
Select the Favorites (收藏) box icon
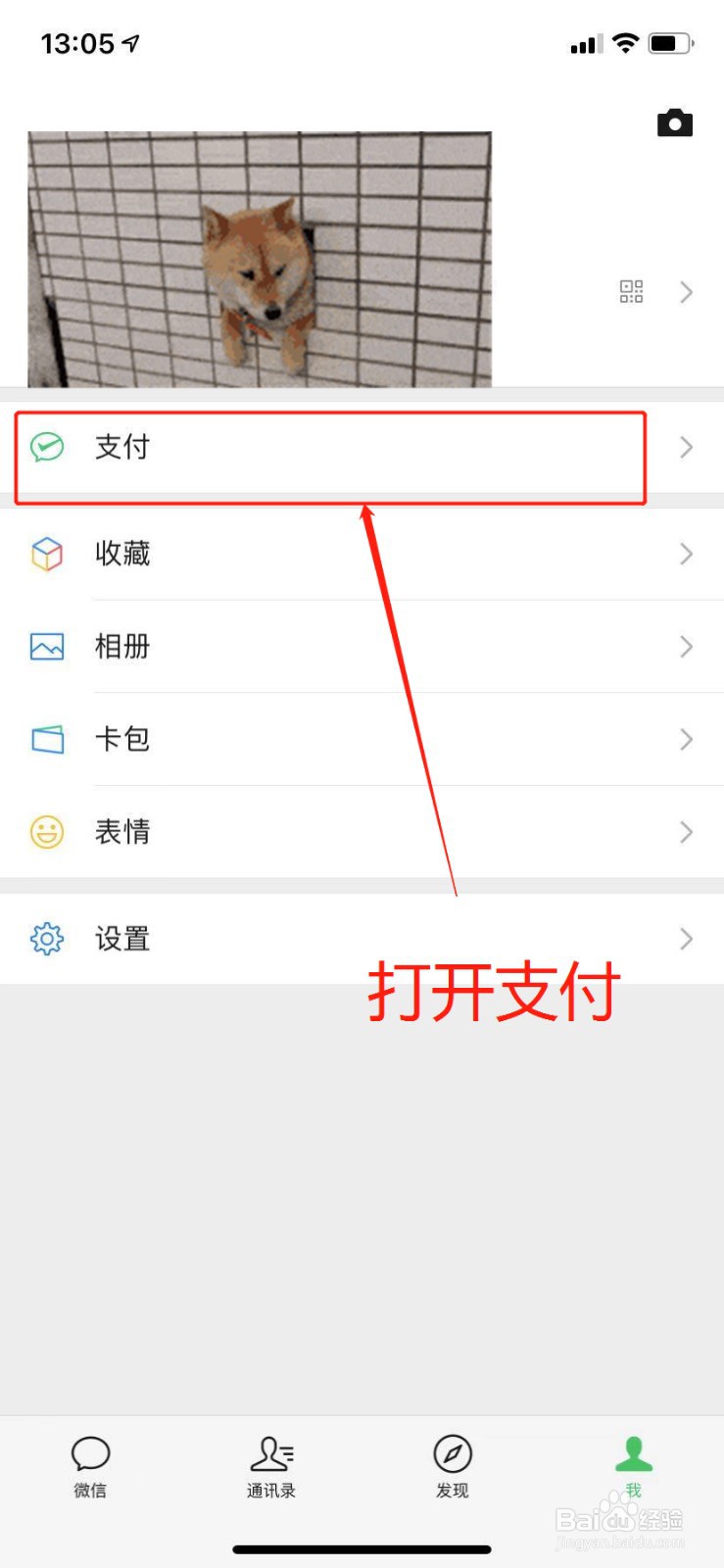click(47, 554)
